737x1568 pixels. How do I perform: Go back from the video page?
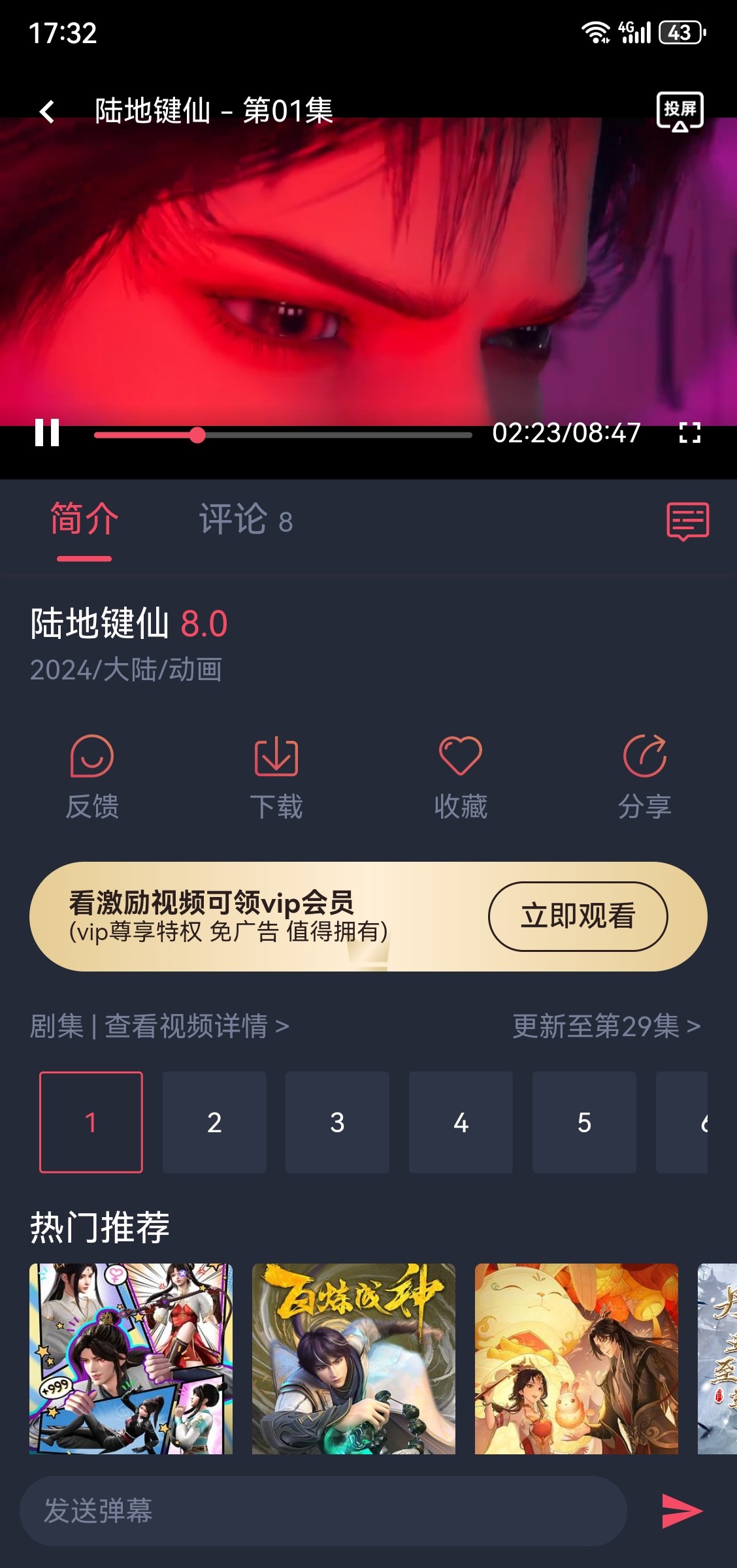point(47,111)
